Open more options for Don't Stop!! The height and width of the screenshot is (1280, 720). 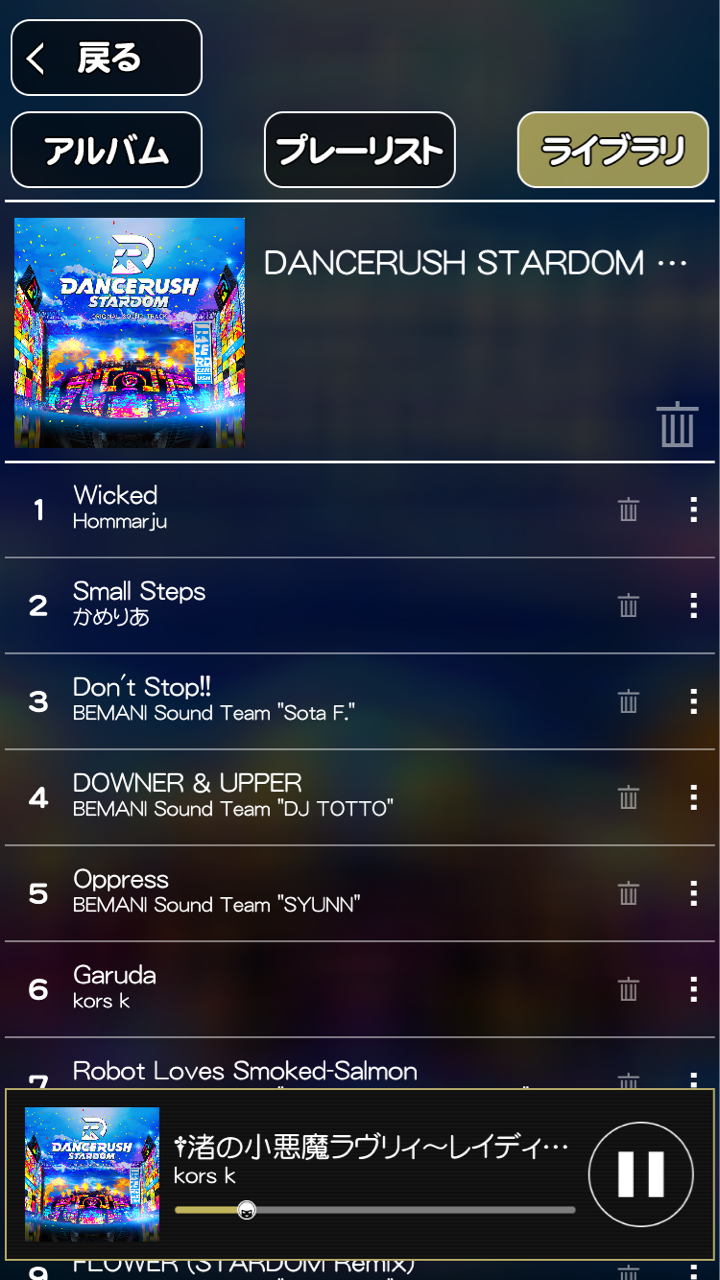[x=693, y=701]
